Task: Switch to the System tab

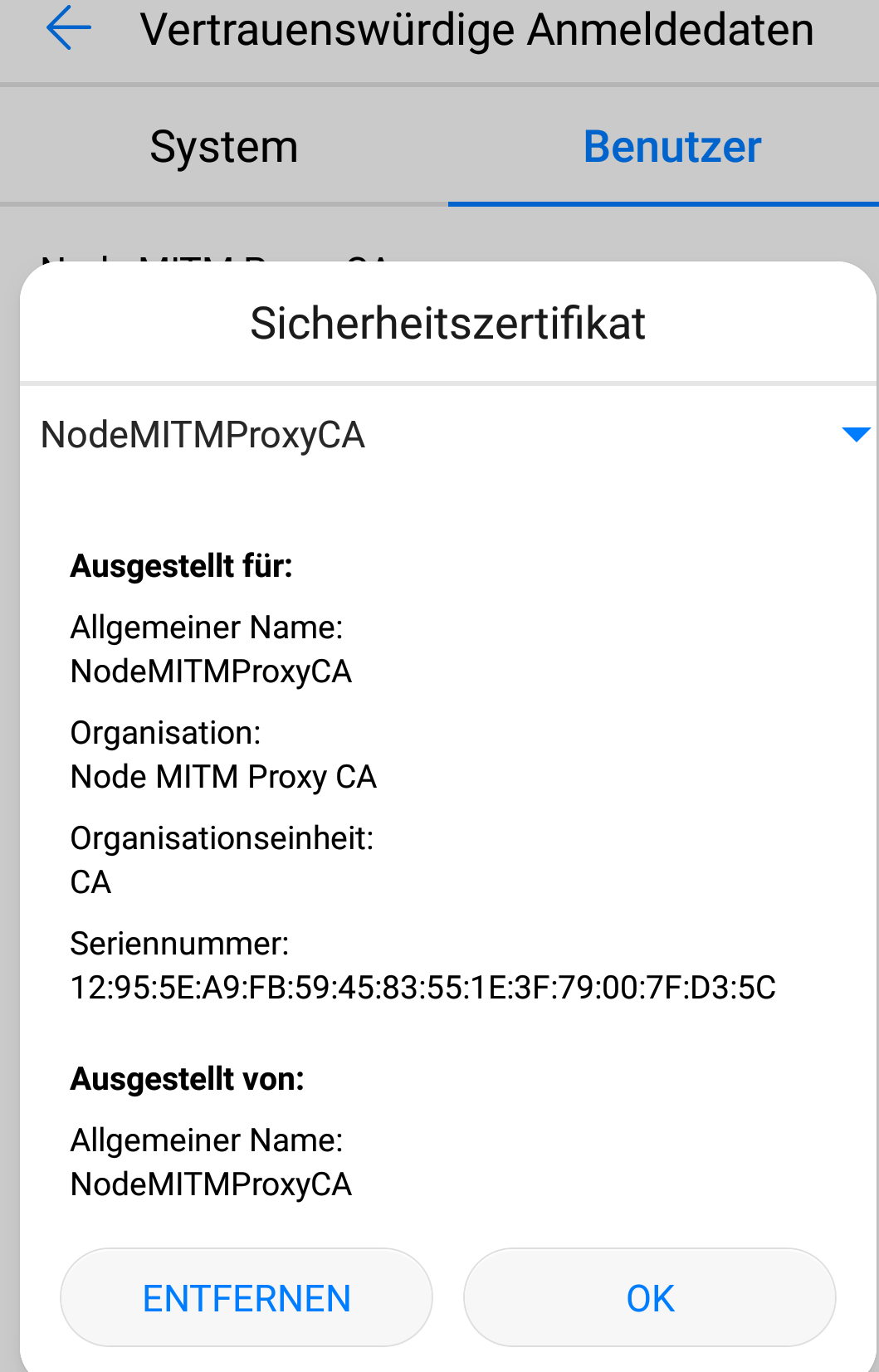Action: [223, 147]
